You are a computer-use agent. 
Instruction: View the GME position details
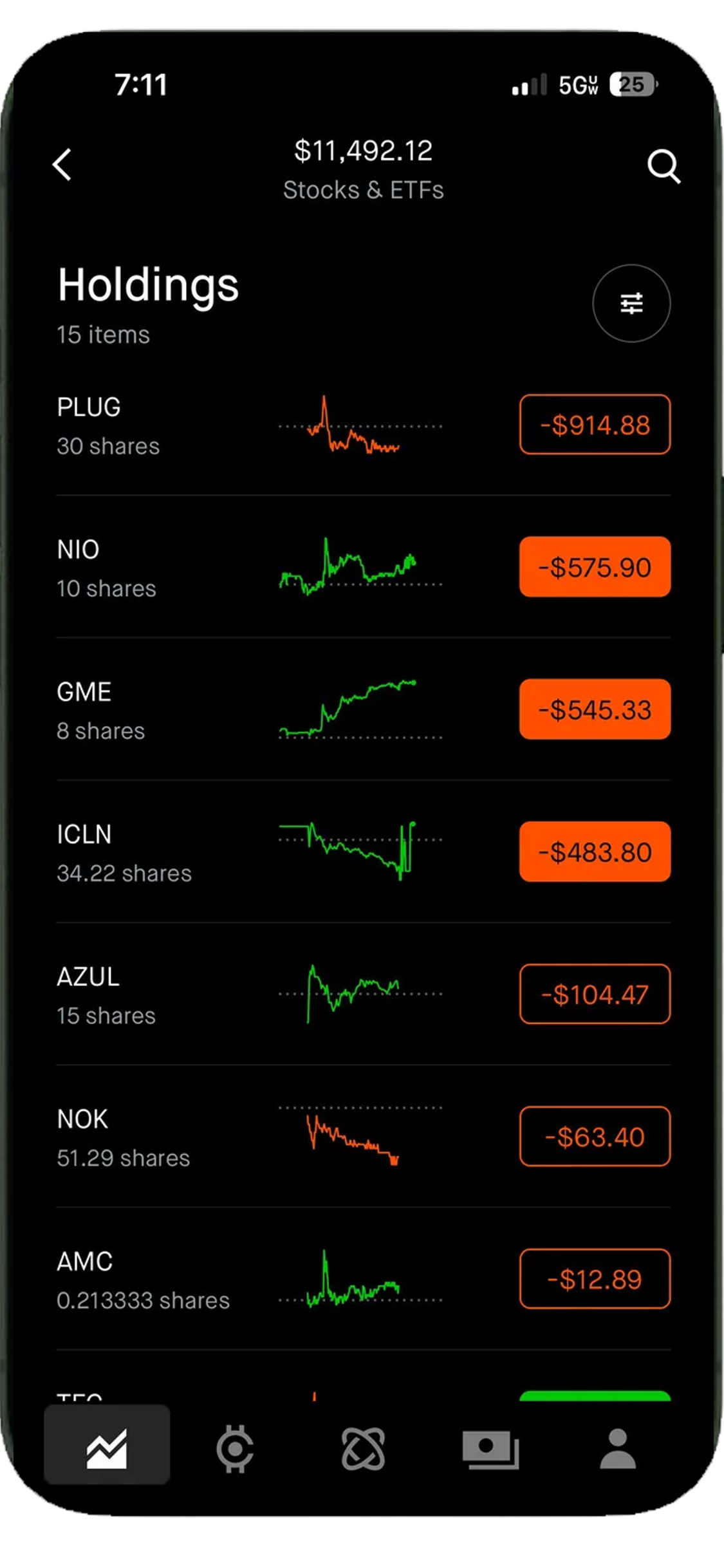[363, 710]
